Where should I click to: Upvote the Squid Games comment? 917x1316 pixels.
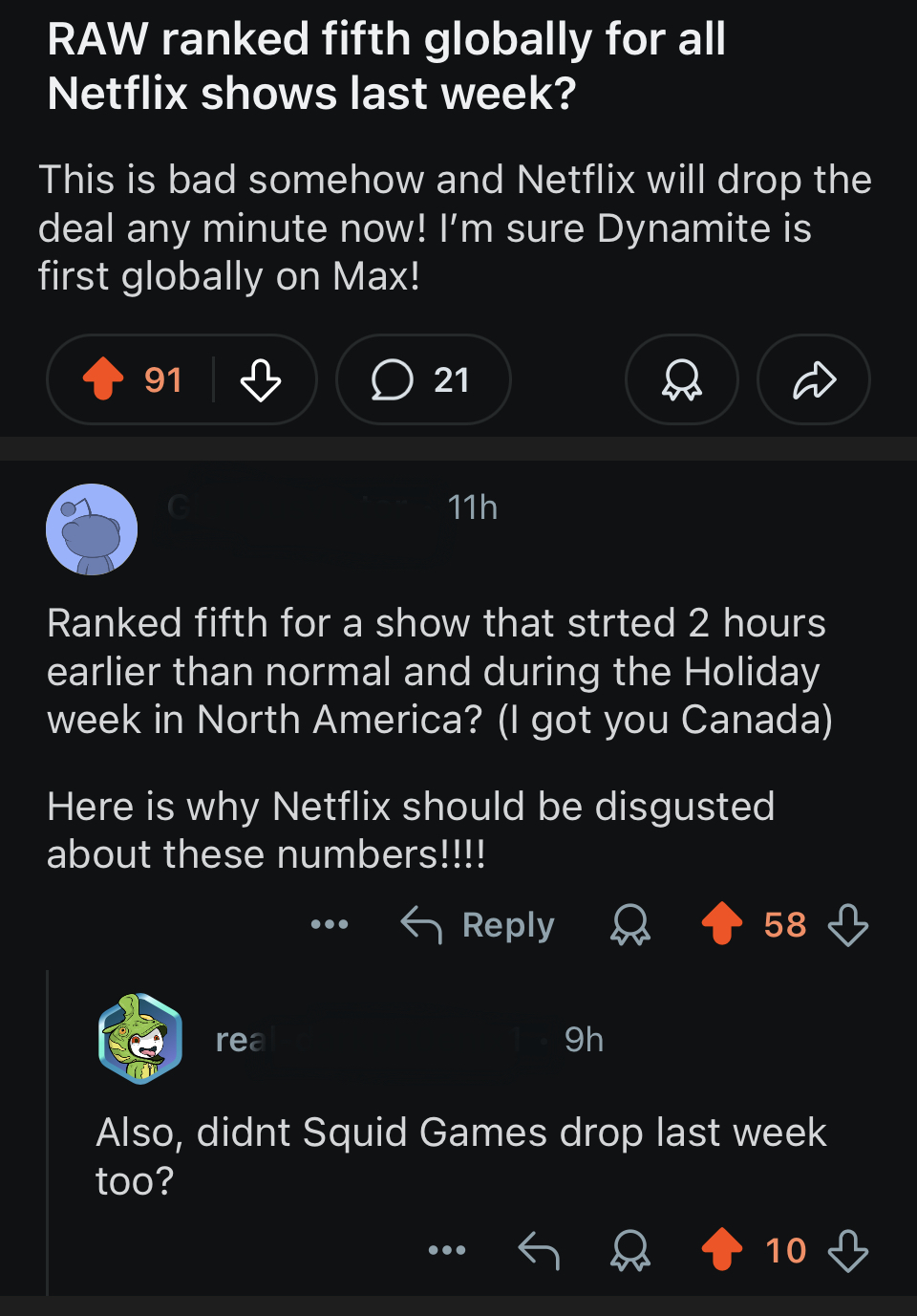[722, 1250]
